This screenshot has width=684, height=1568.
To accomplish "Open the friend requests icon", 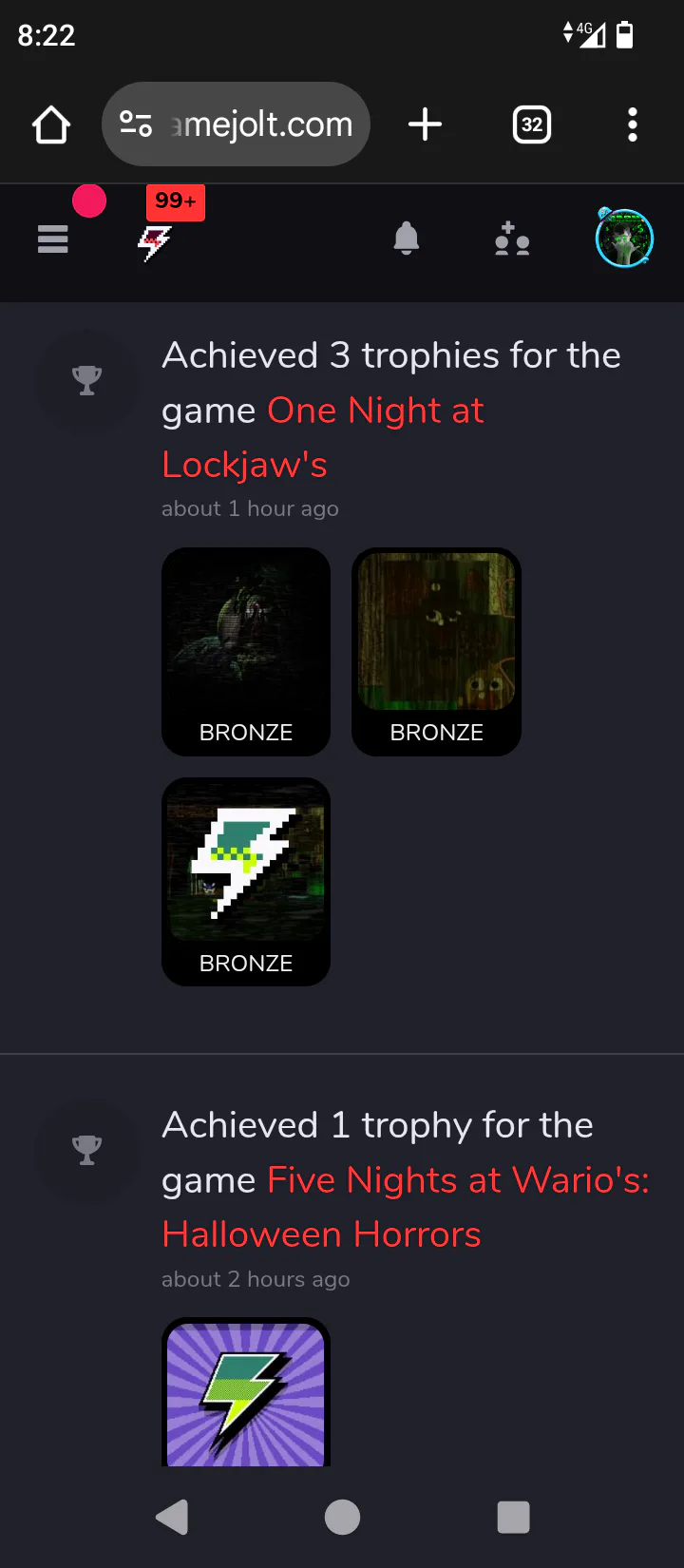I will 512,239.
